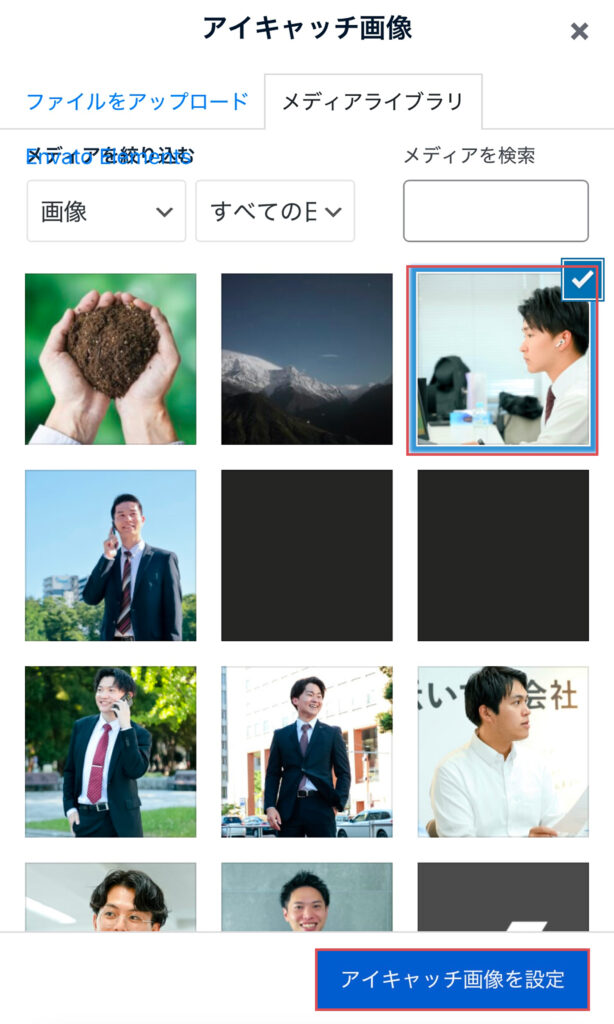Focus the メディアを検索 search field
The height and width of the screenshot is (1024, 614).
[x=495, y=211]
